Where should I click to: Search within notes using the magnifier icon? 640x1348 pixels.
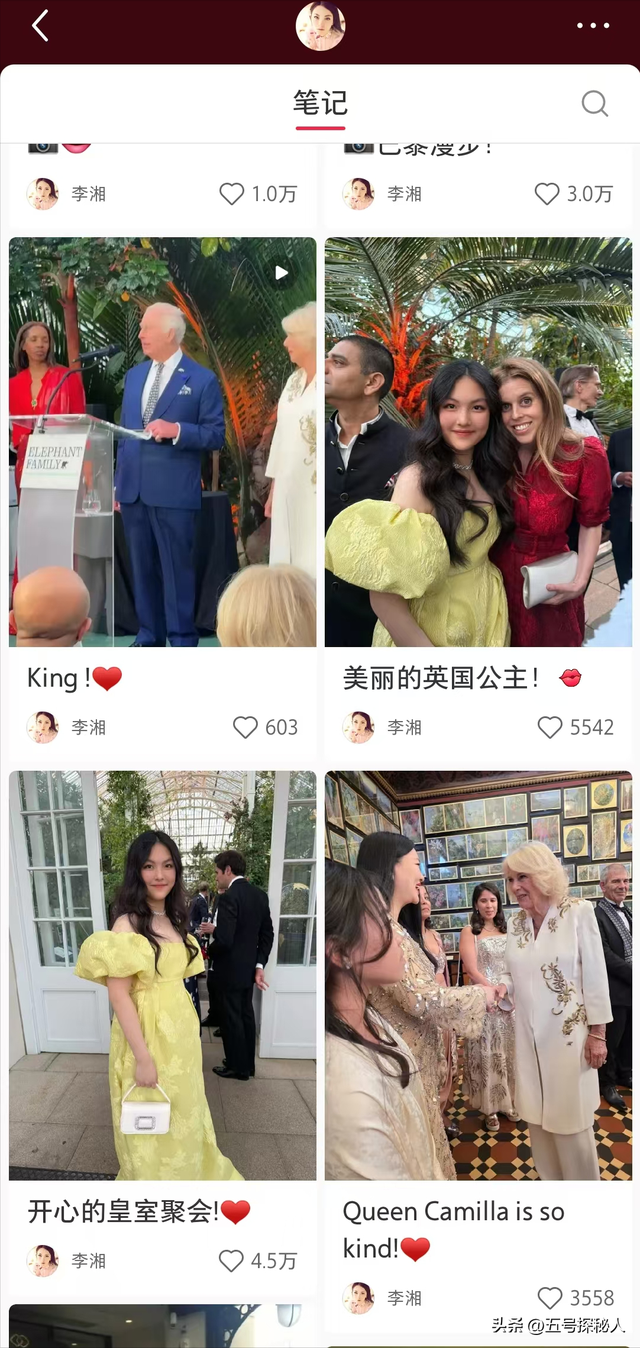pyautogui.click(x=595, y=103)
